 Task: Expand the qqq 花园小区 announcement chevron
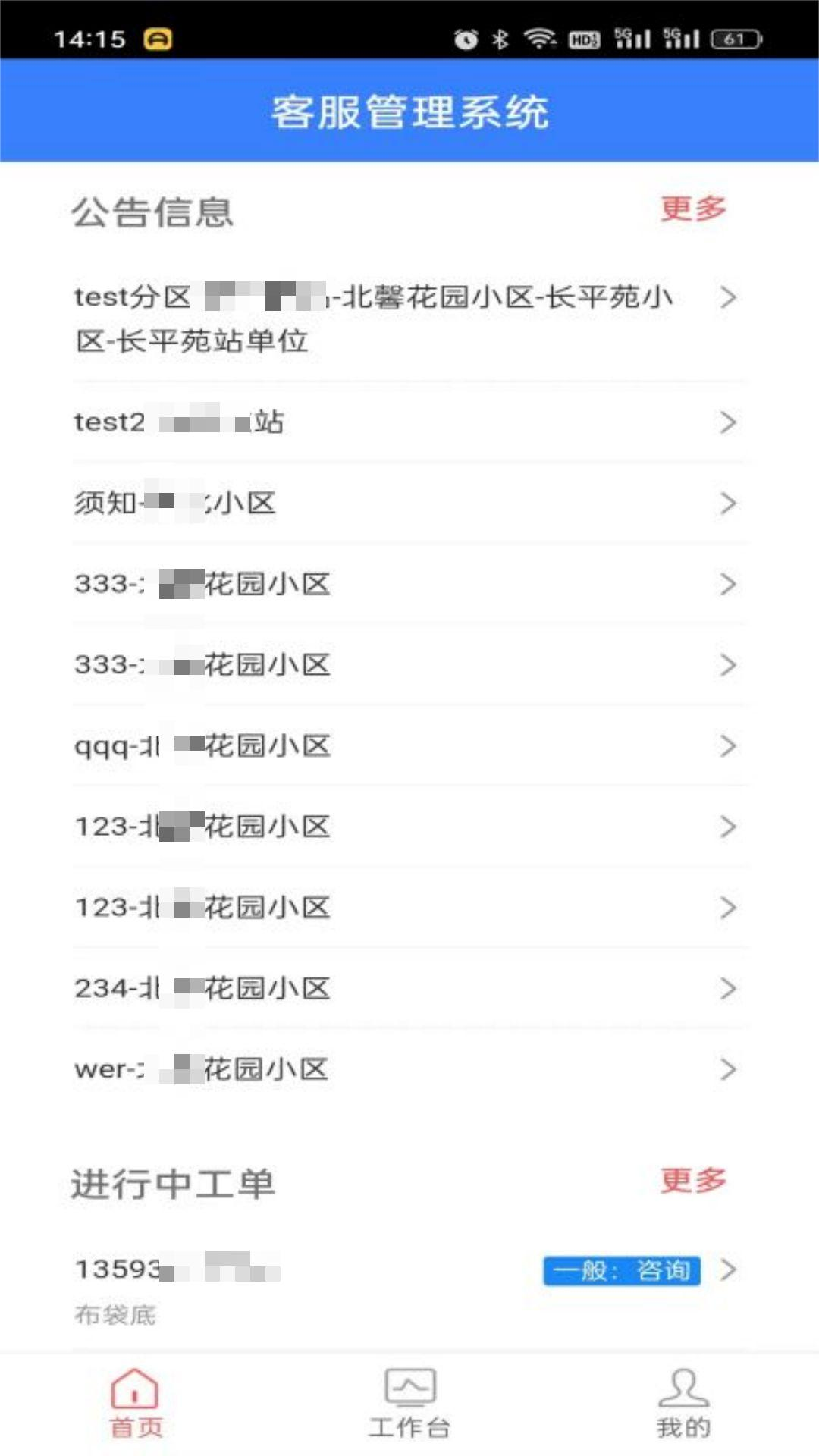tap(727, 746)
